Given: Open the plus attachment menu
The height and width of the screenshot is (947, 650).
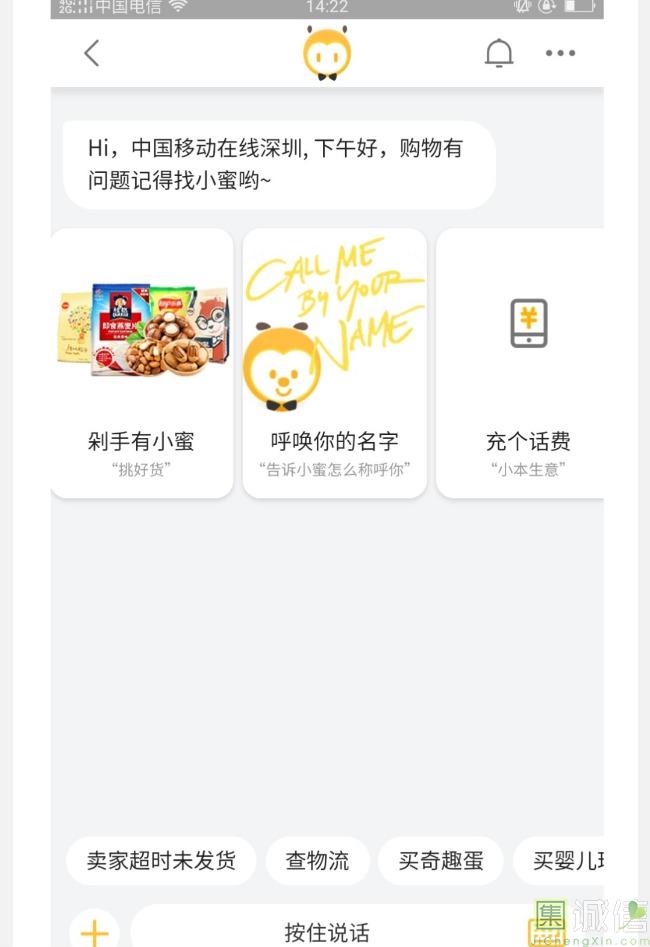Looking at the screenshot, I should tap(94, 931).
